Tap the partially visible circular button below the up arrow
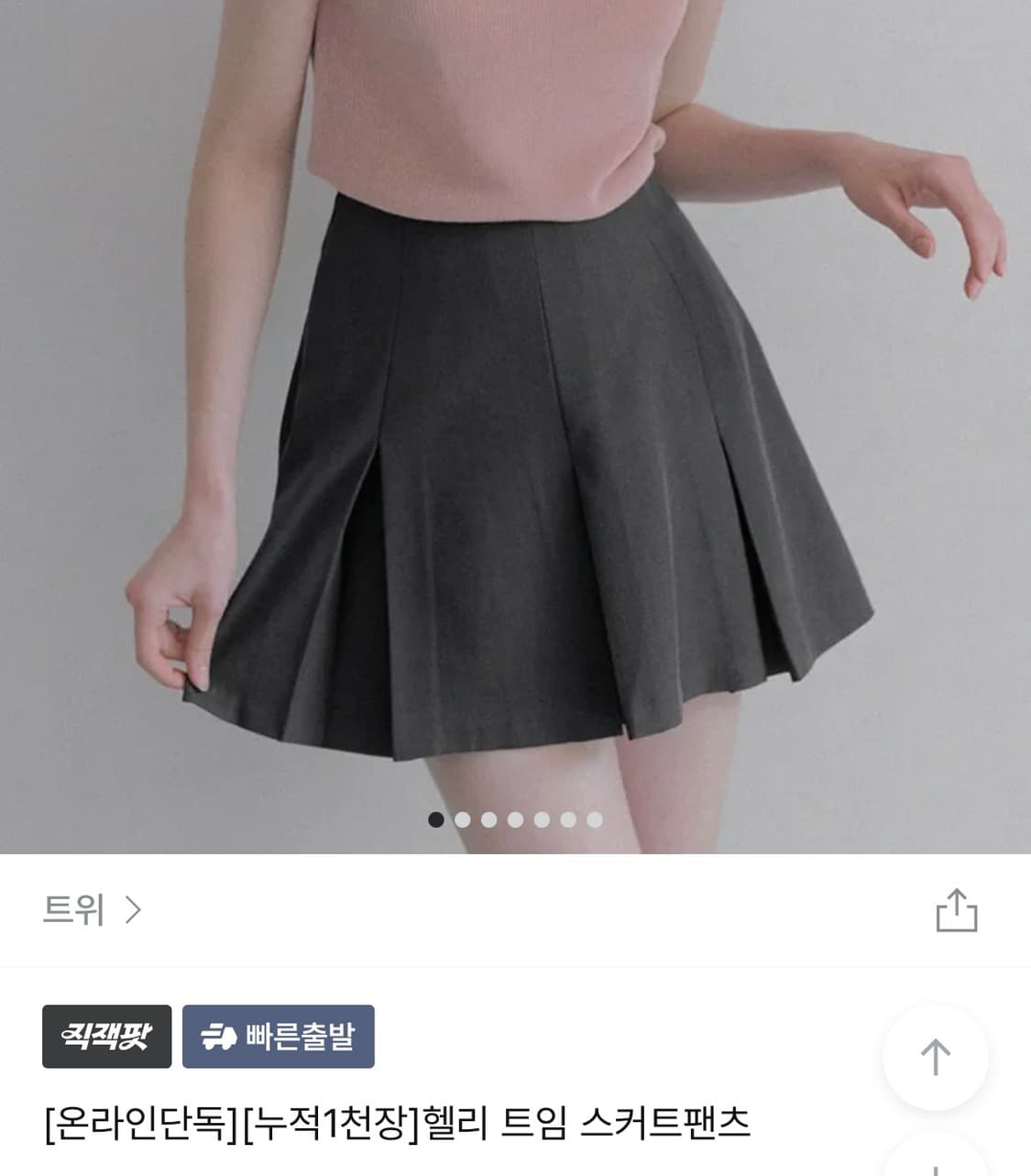The width and height of the screenshot is (1031, 1176). 937,1164
